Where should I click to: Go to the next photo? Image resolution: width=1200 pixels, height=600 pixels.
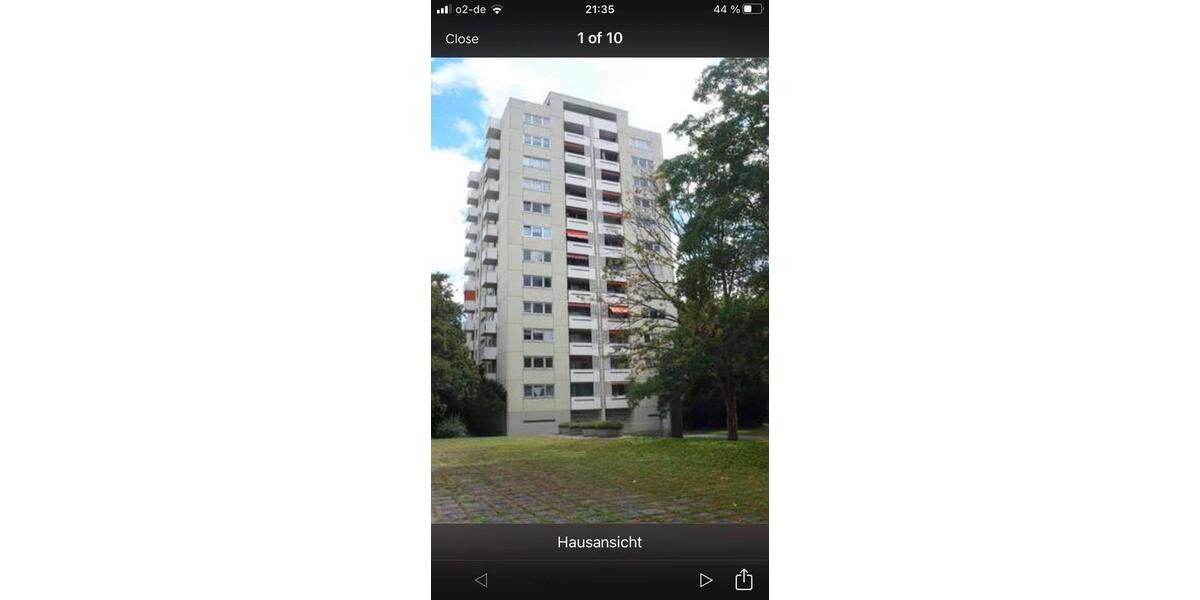[x=706, y=580]
